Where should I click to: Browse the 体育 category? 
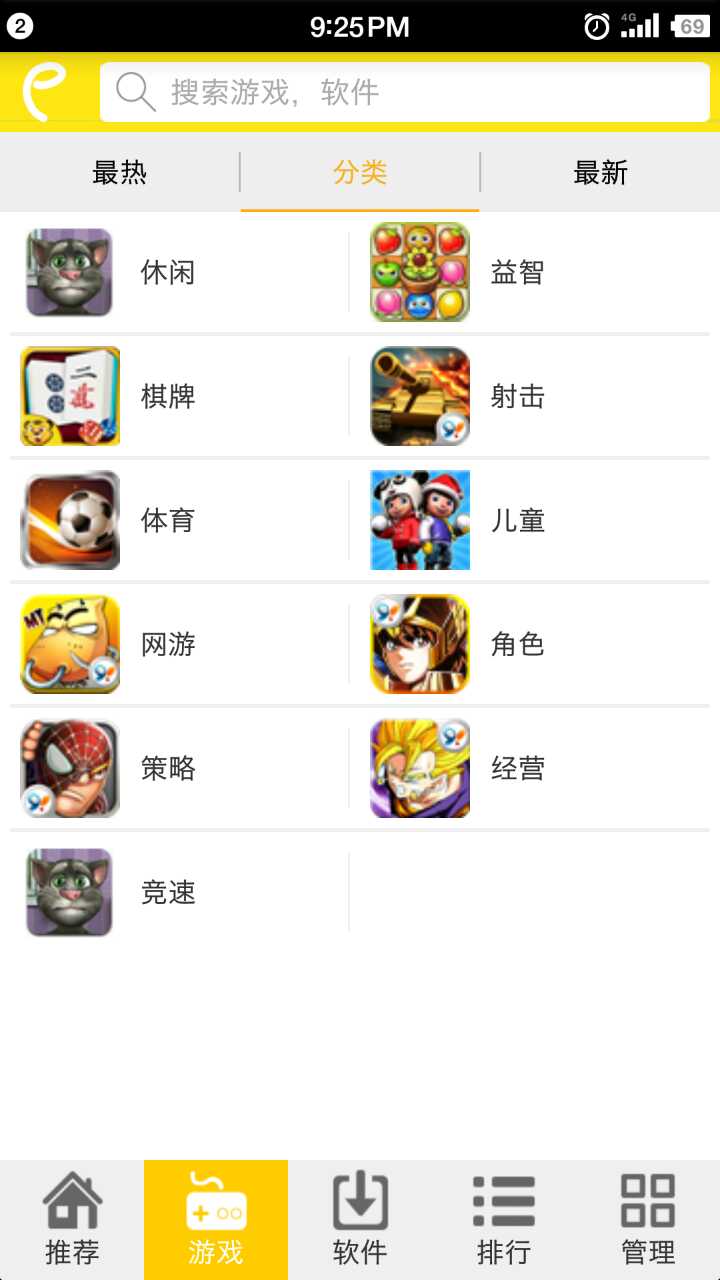click(x=168, y=520)
